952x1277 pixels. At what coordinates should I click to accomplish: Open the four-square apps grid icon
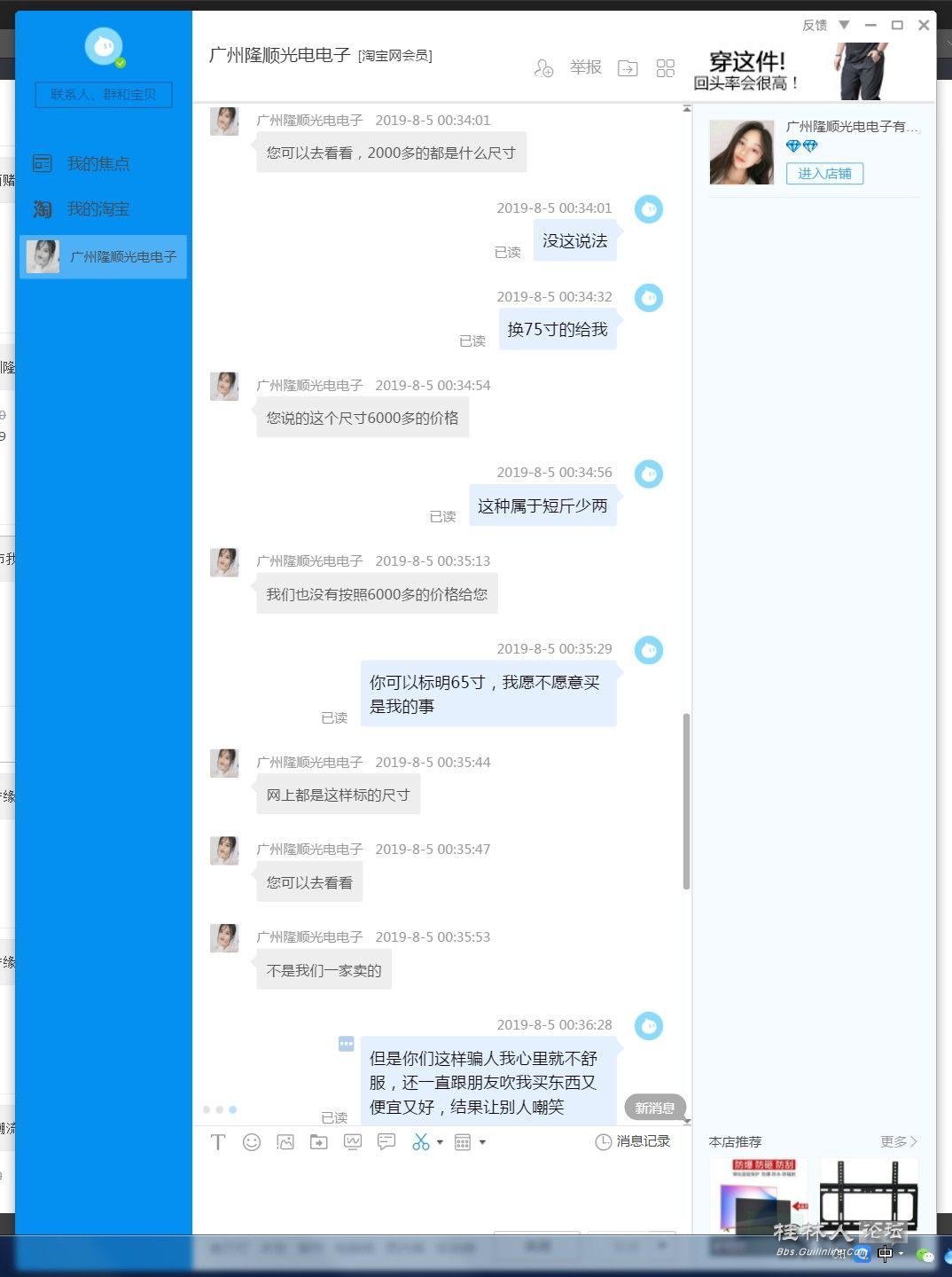(x=666, y=68)
